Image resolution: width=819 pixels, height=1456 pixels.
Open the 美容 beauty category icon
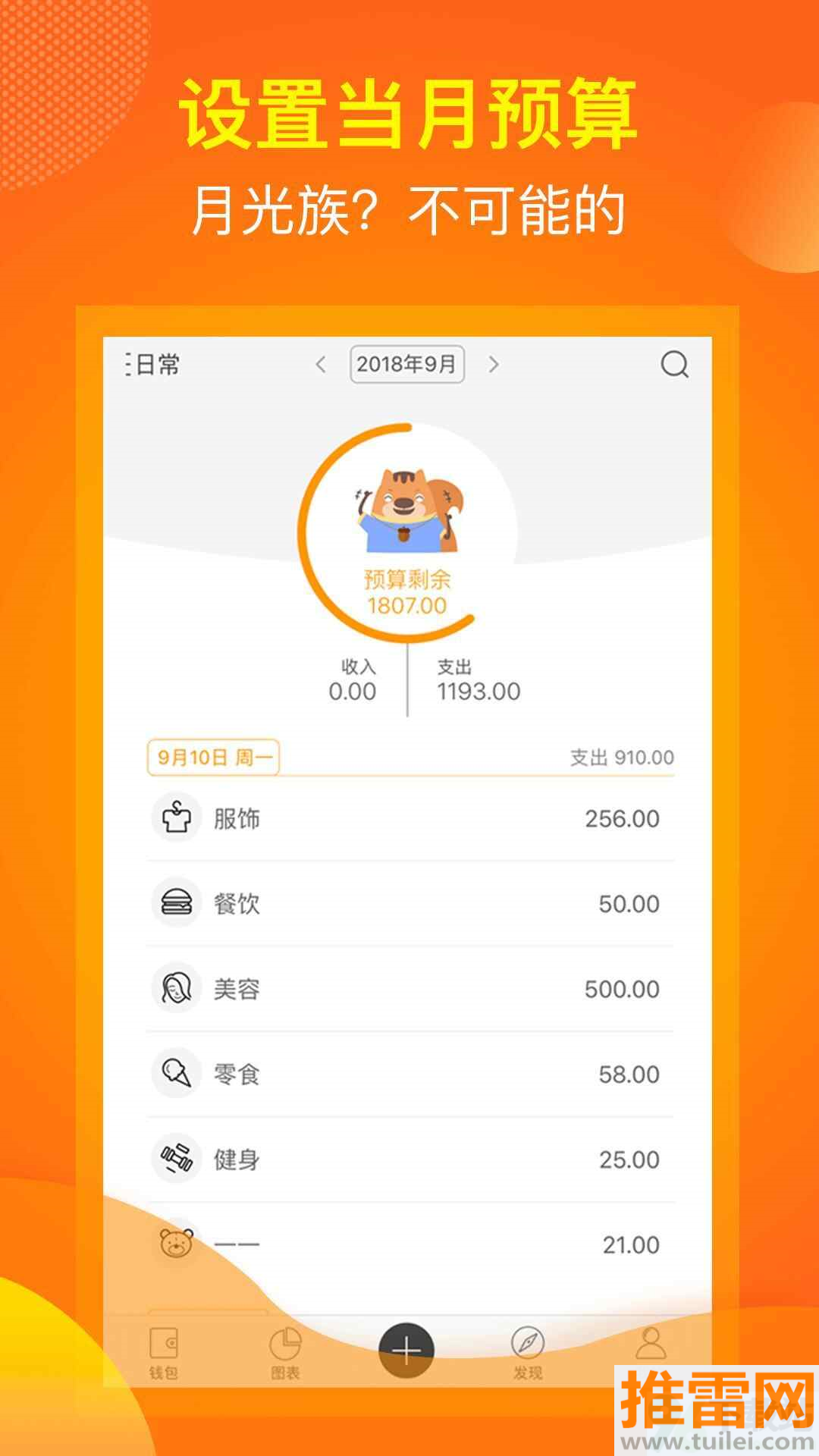tap(176, 989)
